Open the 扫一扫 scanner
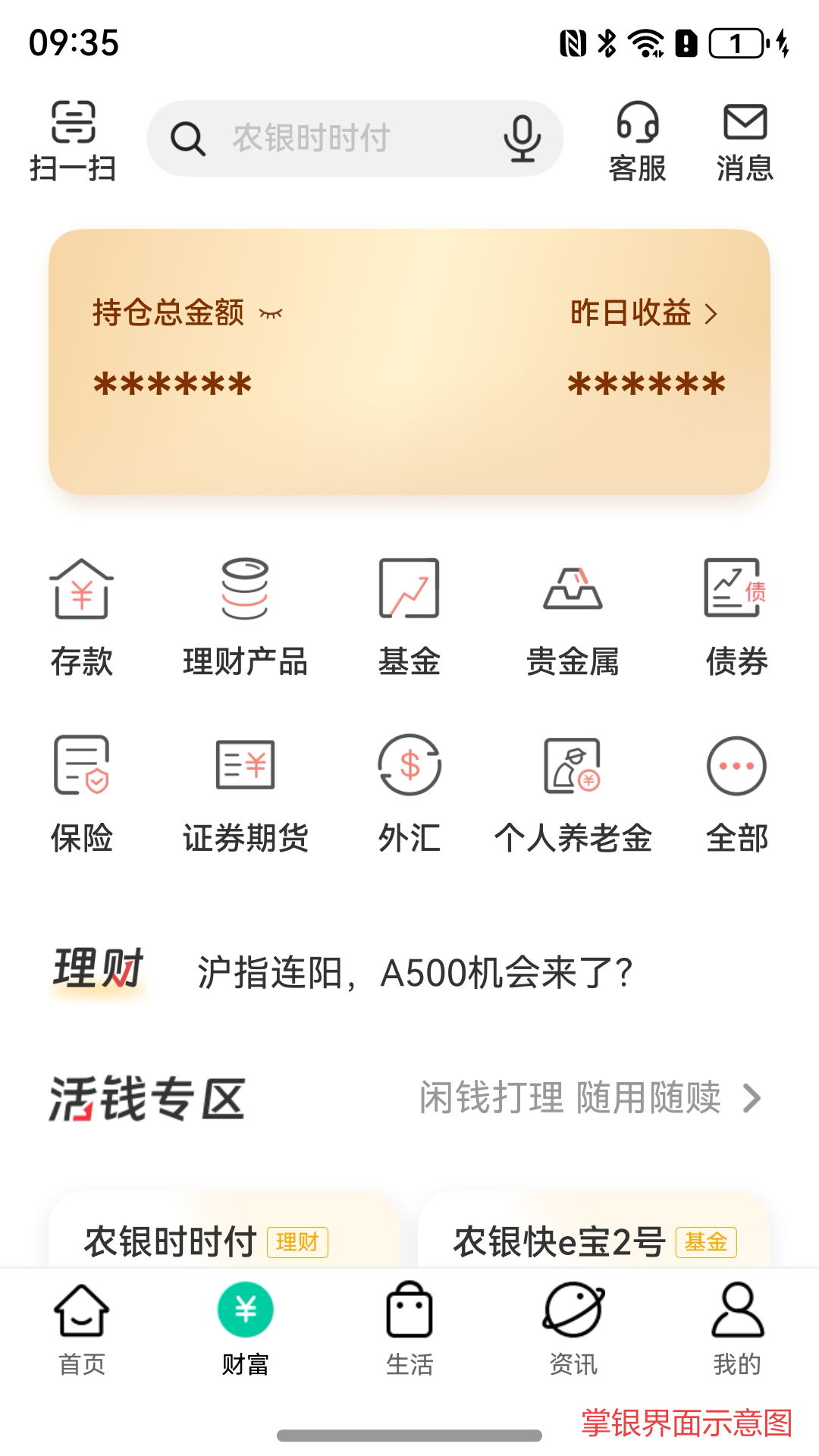Image resolution: width=819 pixels, height=1456 pixels. [x=73, y=142]
